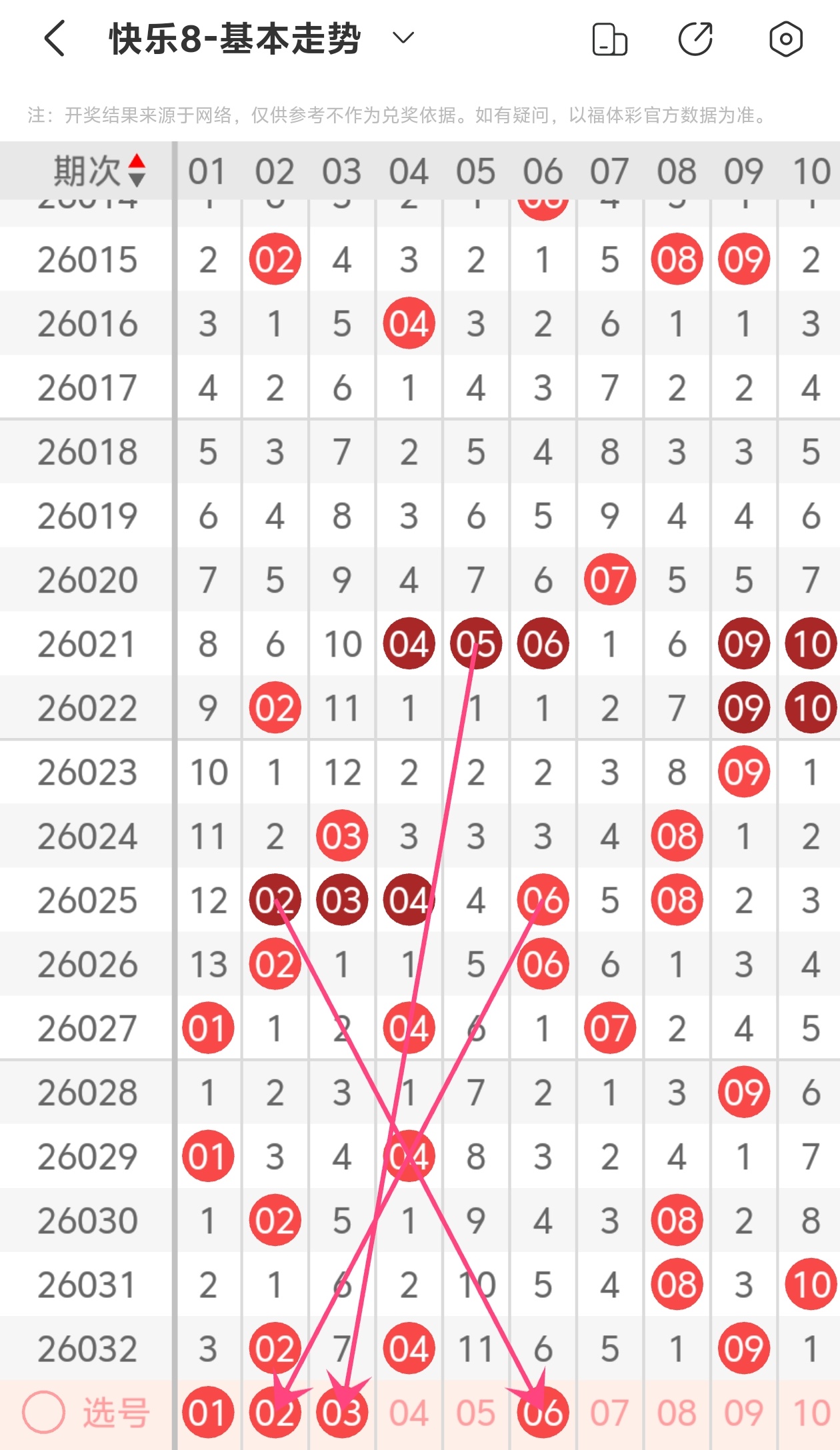This screenshot has height=1450, width=840.
Task: Pick number 04 in the 选号 row
Action: (x=409, y=1412)
